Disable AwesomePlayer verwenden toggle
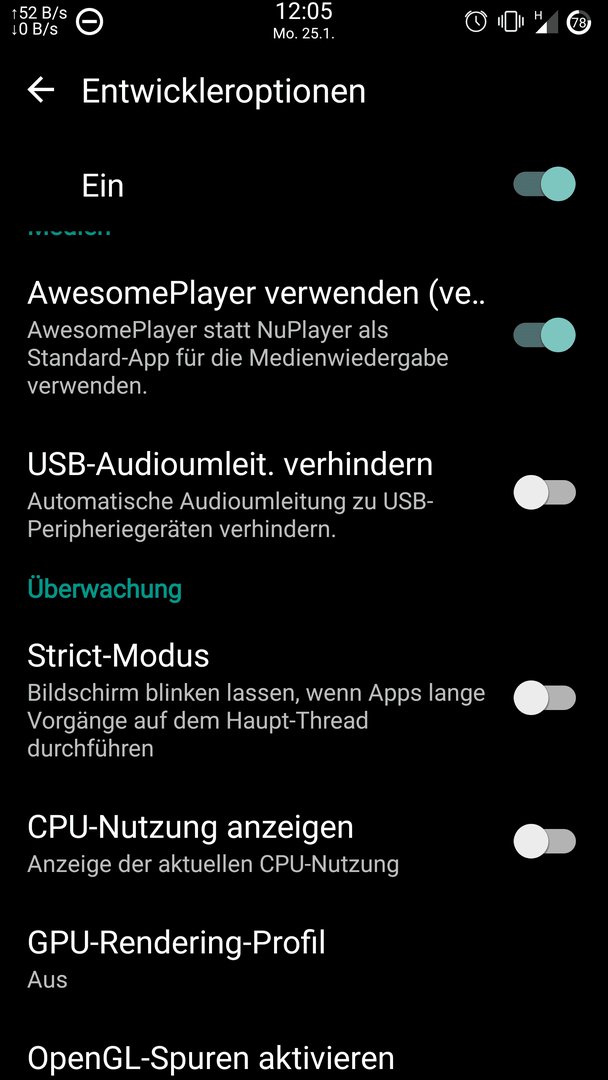Viewport: 608px width, 1080px height. [544, 335]
